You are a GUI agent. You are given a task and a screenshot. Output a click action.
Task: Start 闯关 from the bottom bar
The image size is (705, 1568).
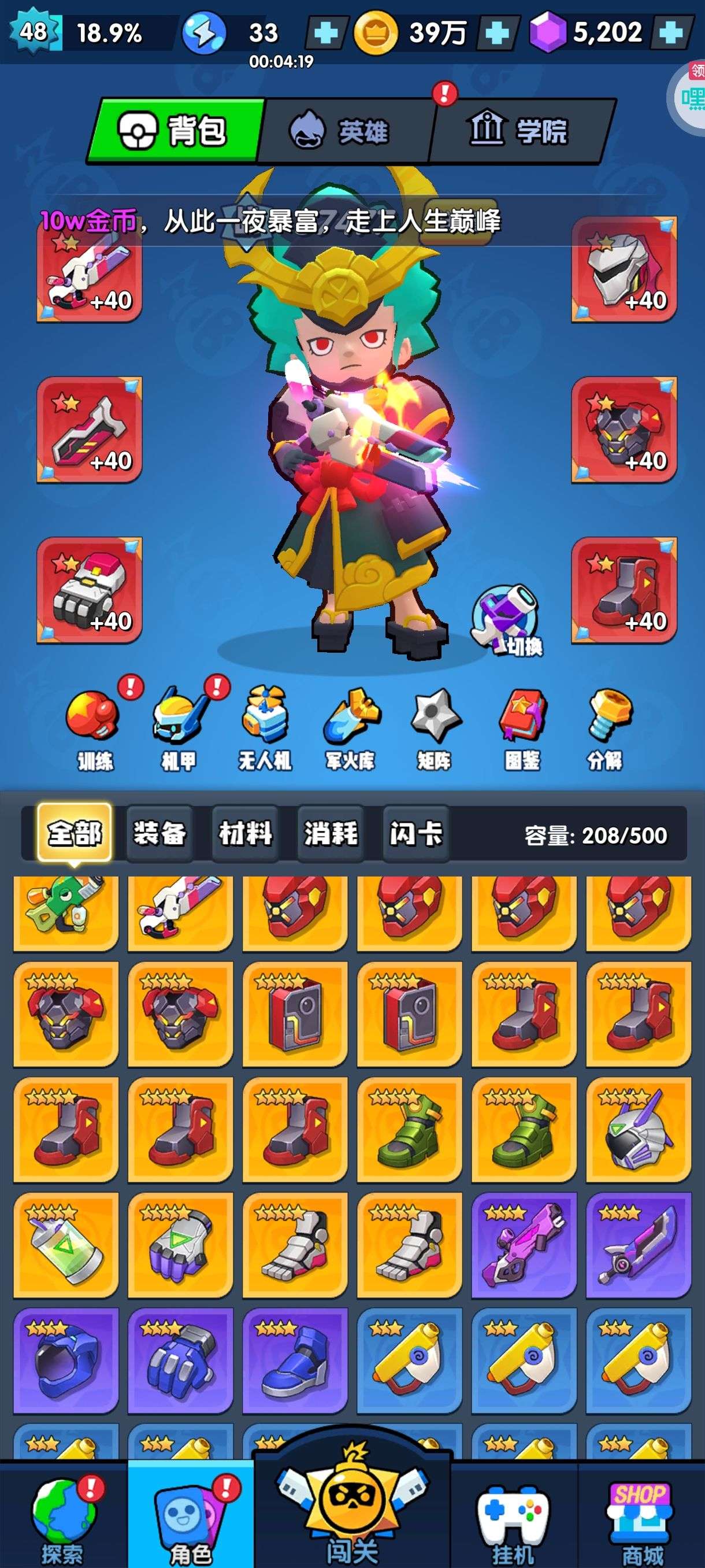click(352, 1507)
